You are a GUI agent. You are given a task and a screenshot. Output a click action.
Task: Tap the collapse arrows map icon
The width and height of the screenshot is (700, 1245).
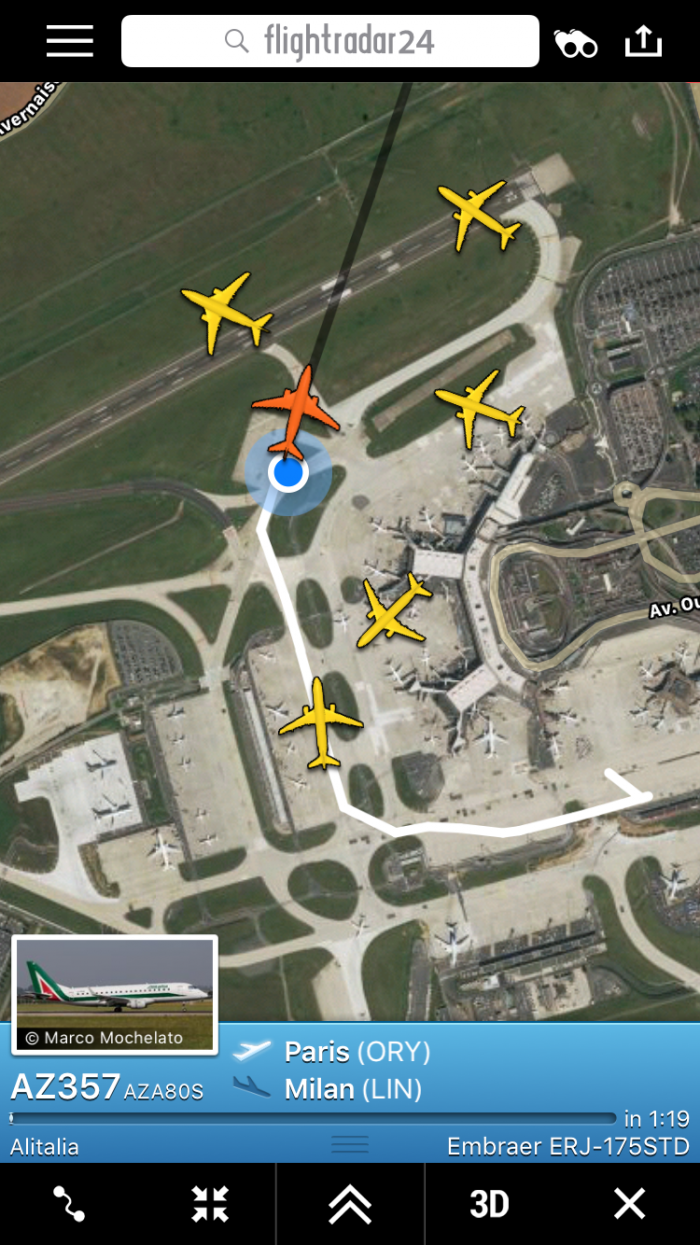tap(210, 1204)
